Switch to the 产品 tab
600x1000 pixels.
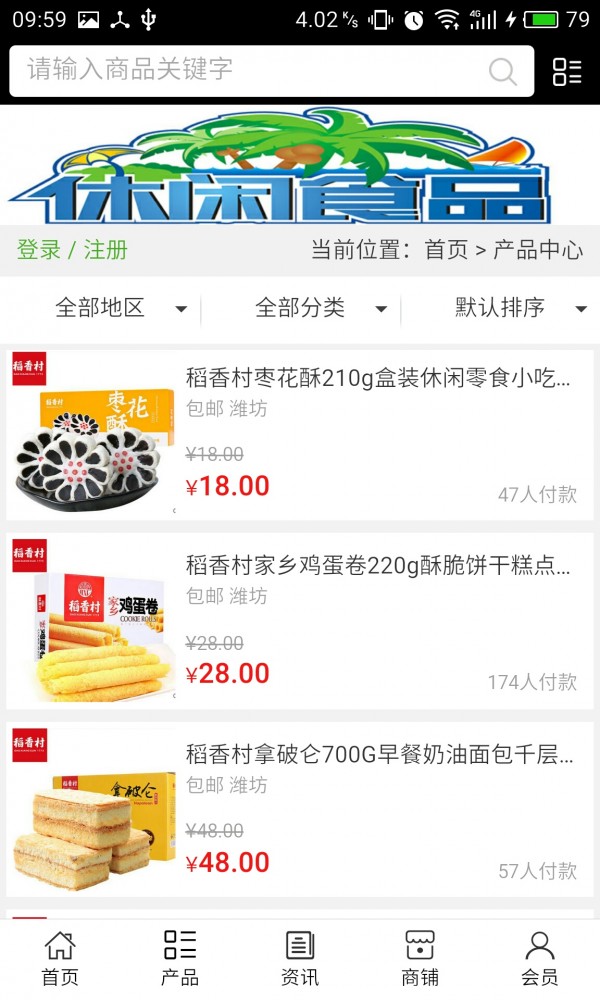click(180, 958)
